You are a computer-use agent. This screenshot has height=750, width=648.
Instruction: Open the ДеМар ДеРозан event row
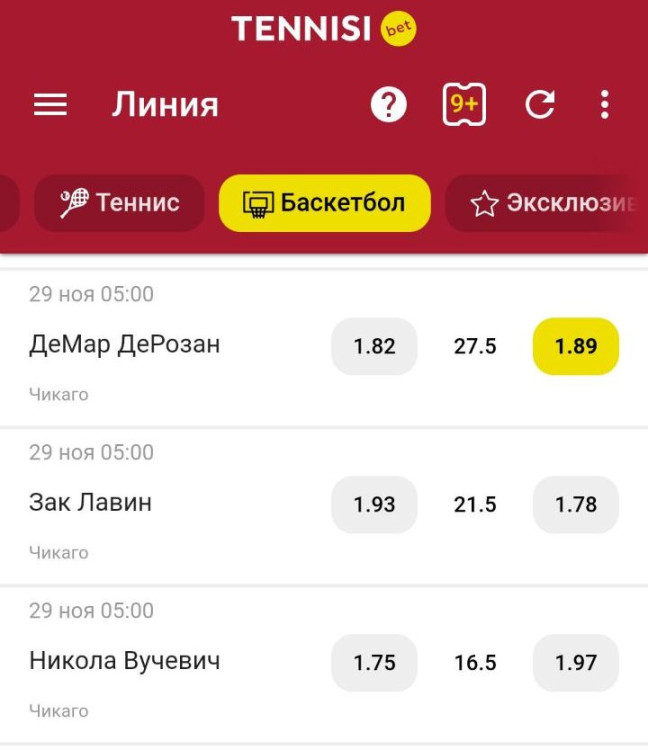125,345
